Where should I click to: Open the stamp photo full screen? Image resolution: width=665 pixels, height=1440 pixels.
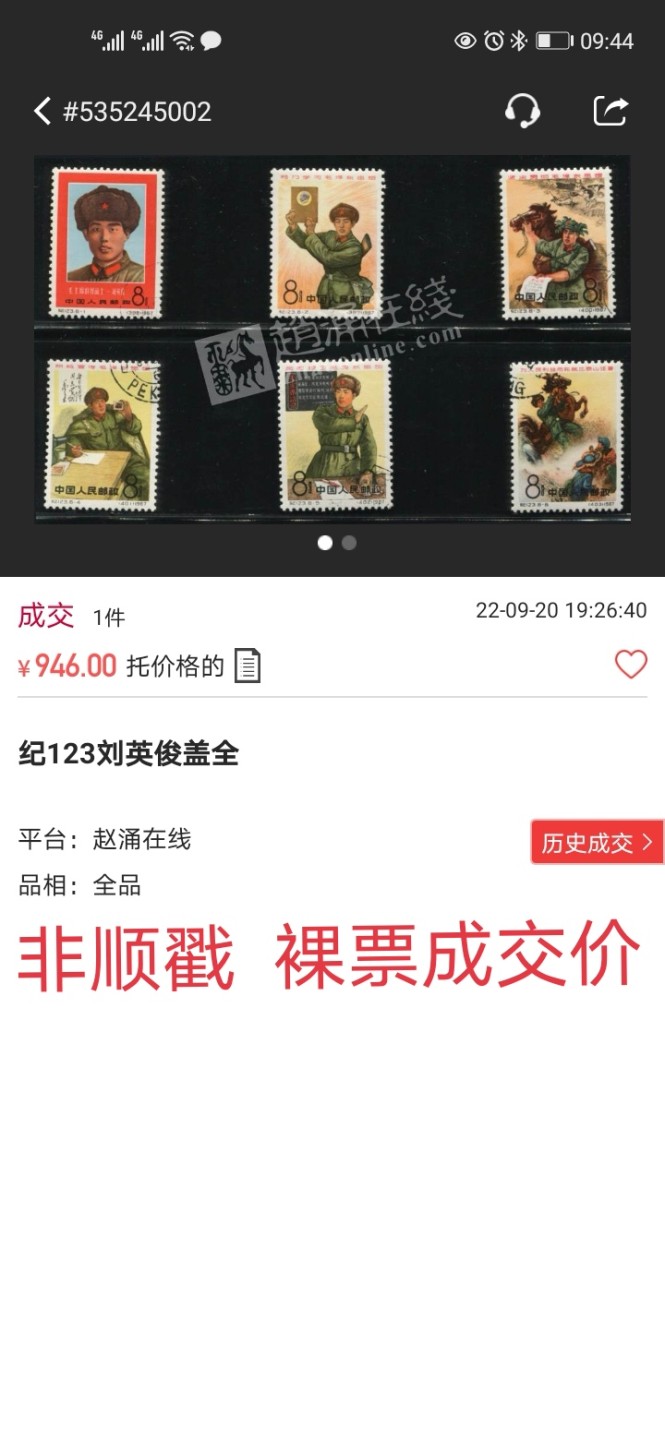pos(332,338)
